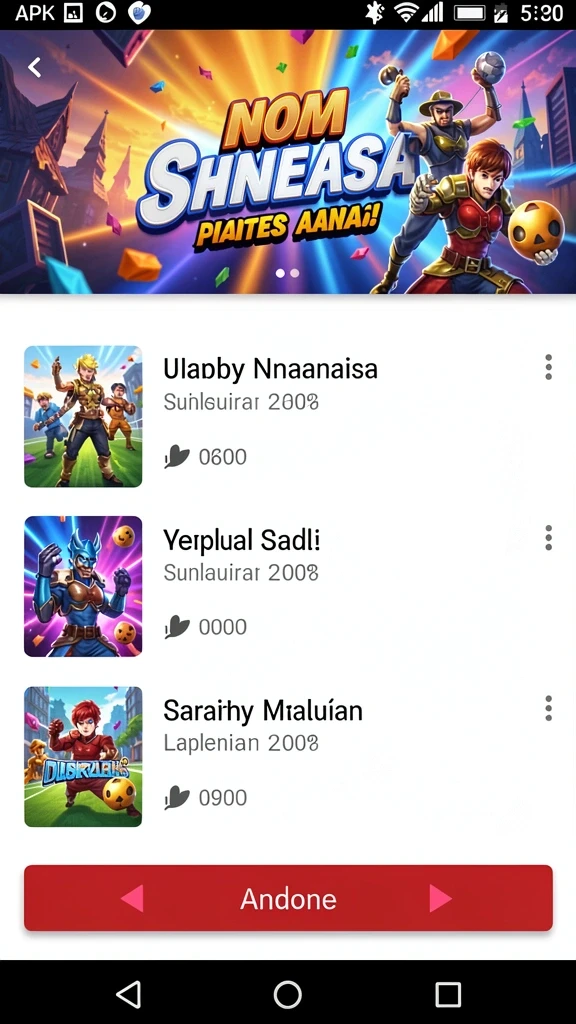Open the overflow menu for Yerplual Sadli
Image resolution: width=576 pixels, height=1024 pixels.
(549, 537)
